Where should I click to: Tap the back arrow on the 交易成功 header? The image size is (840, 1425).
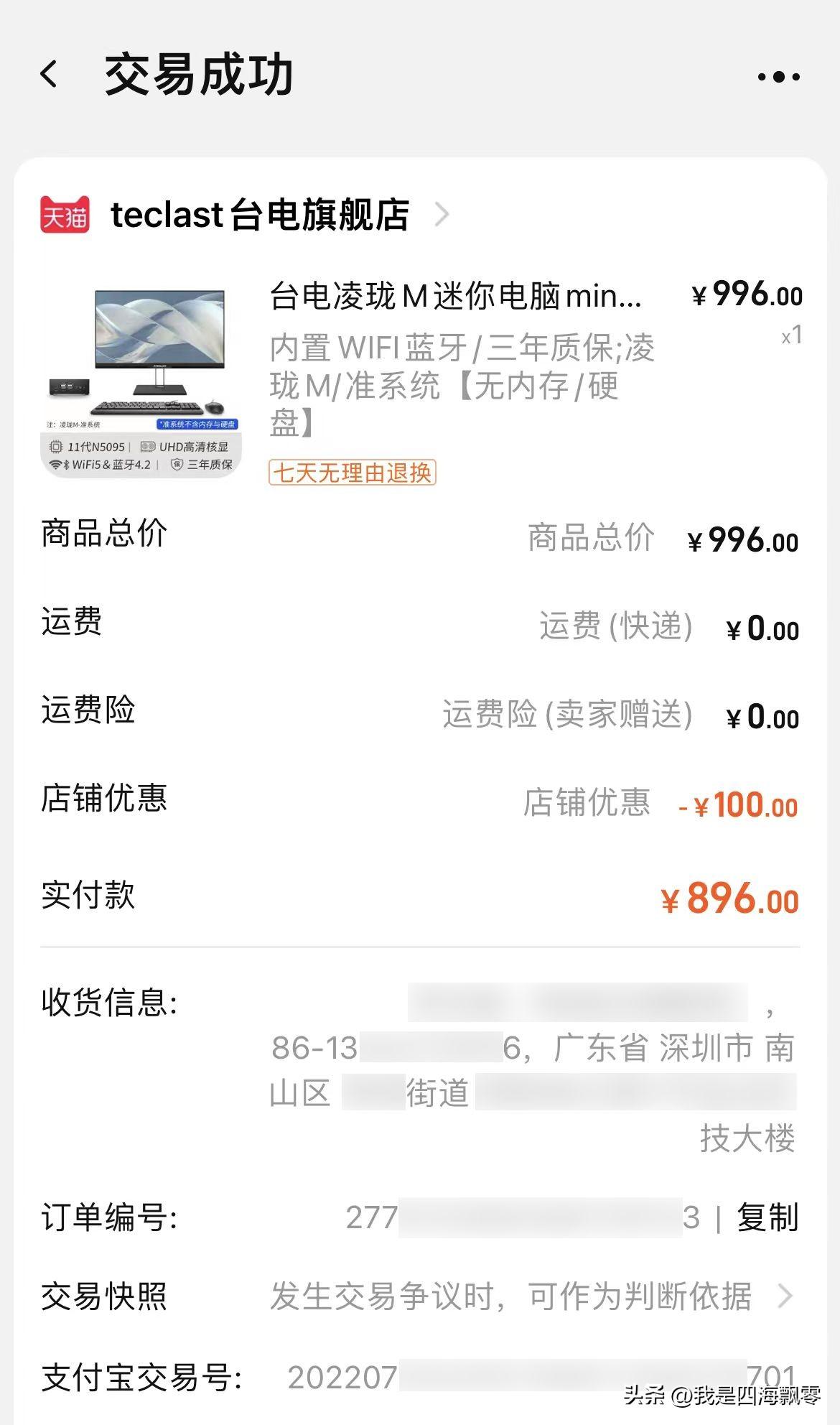tap(49, 74)
